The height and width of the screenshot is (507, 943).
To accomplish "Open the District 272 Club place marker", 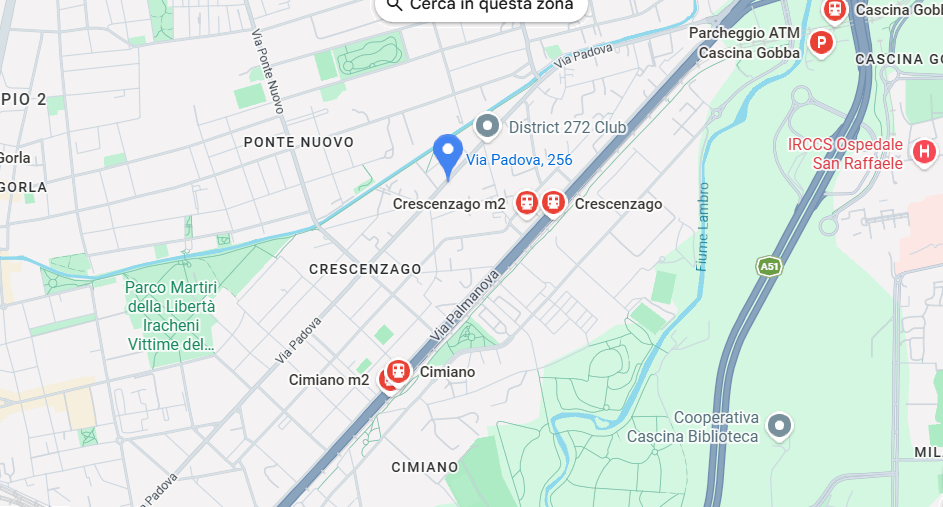I will [487, 126].
